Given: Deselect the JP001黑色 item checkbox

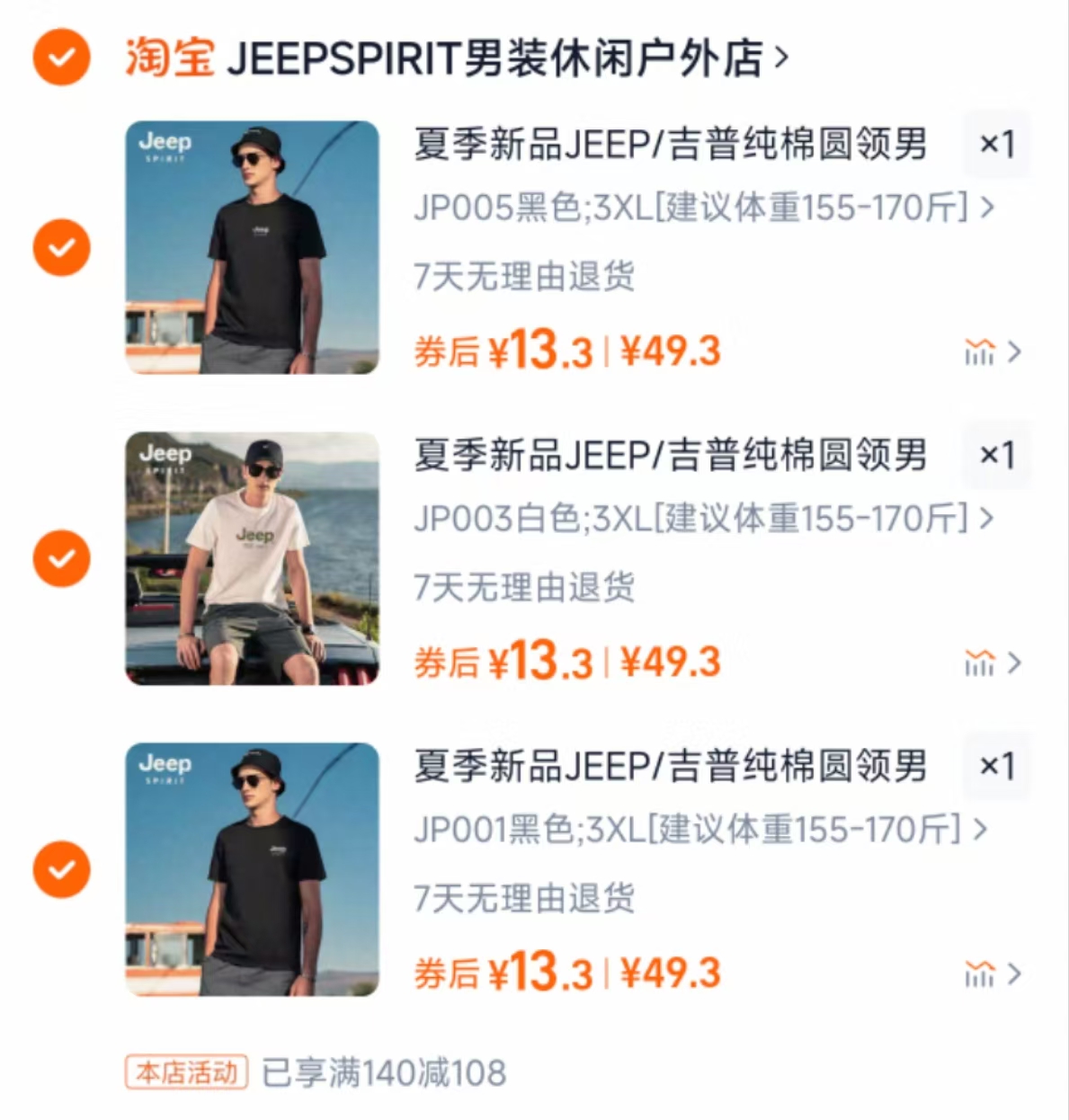Looking at the screenshot, I should click(61, 869).
